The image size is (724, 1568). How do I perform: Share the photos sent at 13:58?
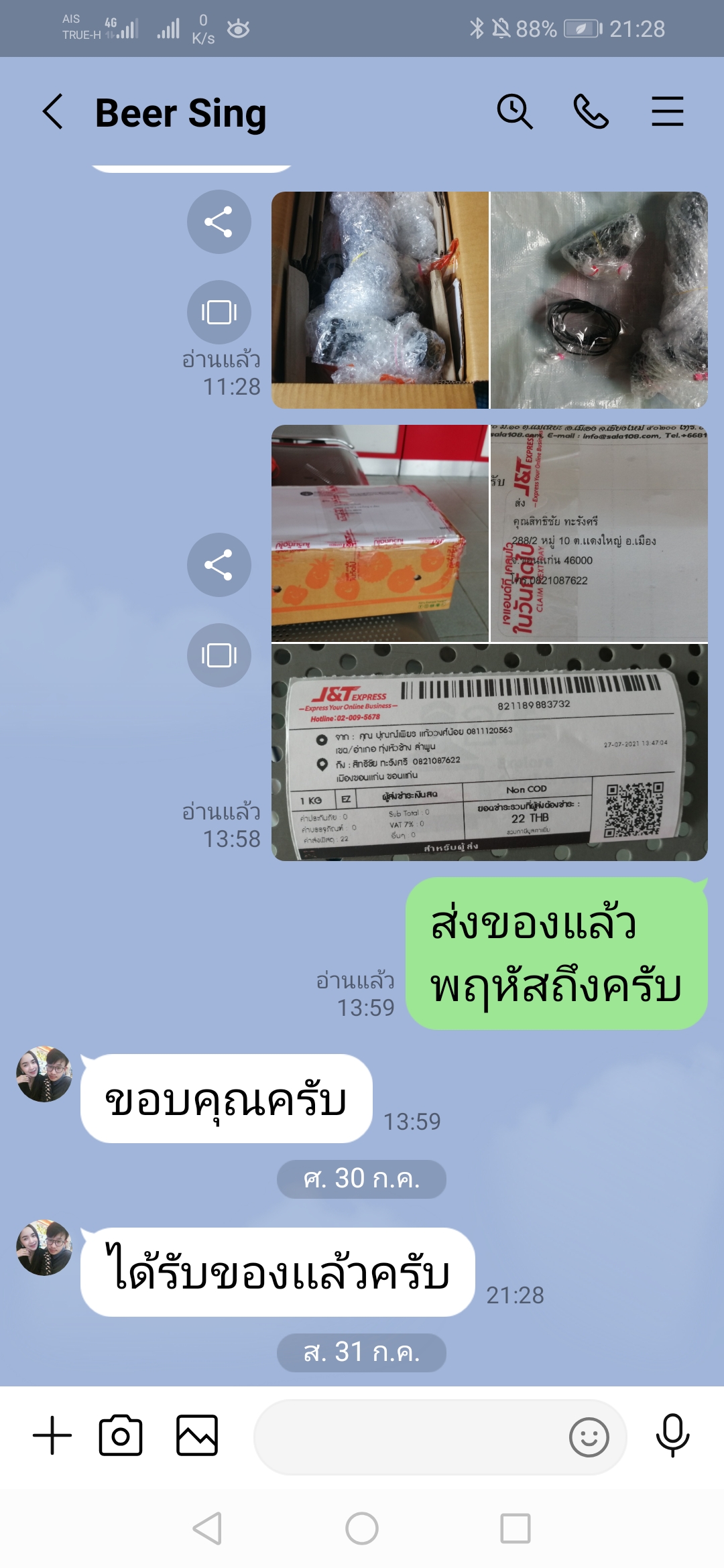coord(219,565)
